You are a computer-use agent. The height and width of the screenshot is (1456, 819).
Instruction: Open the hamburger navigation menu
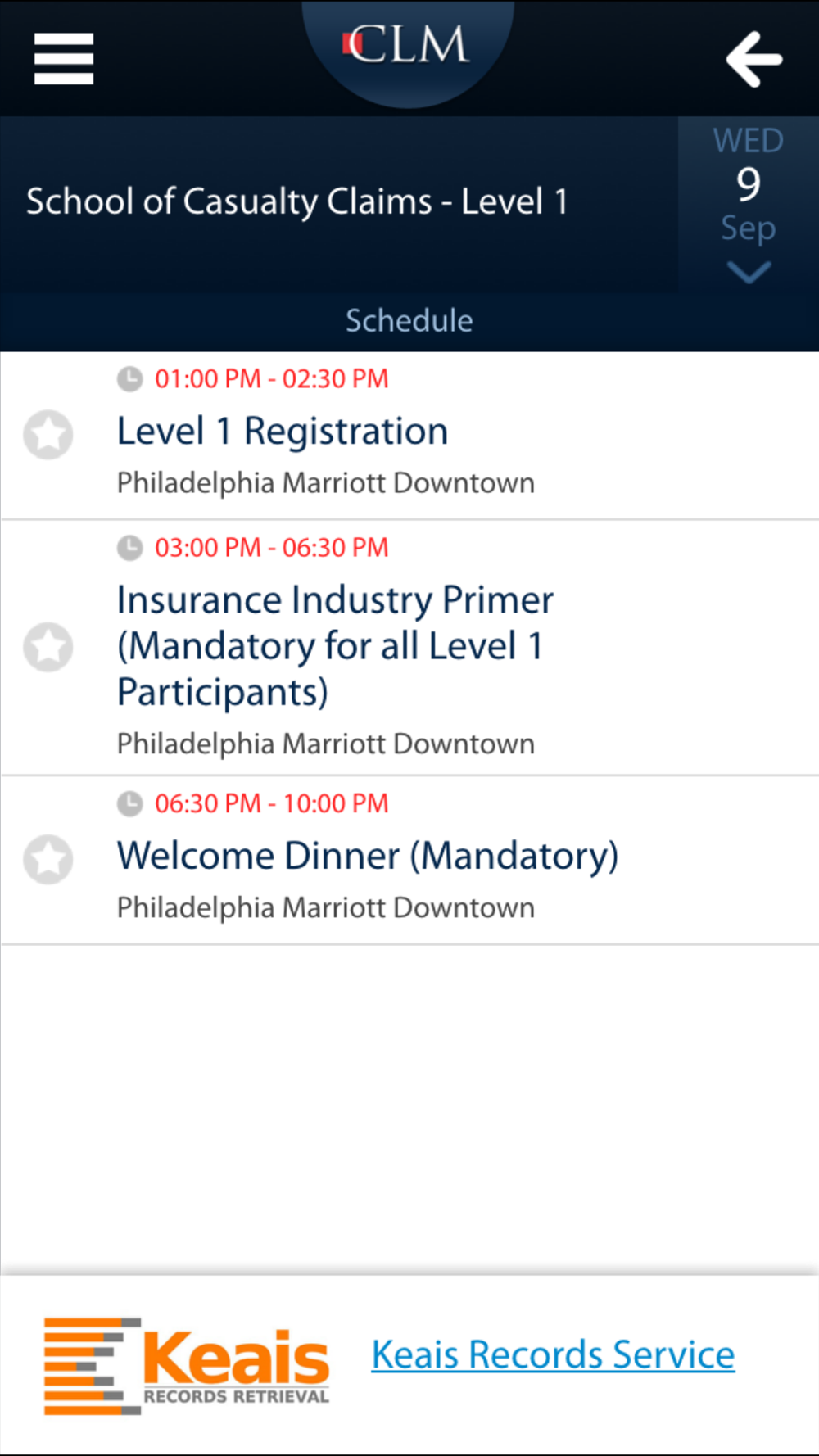click(x=64, y=59)
